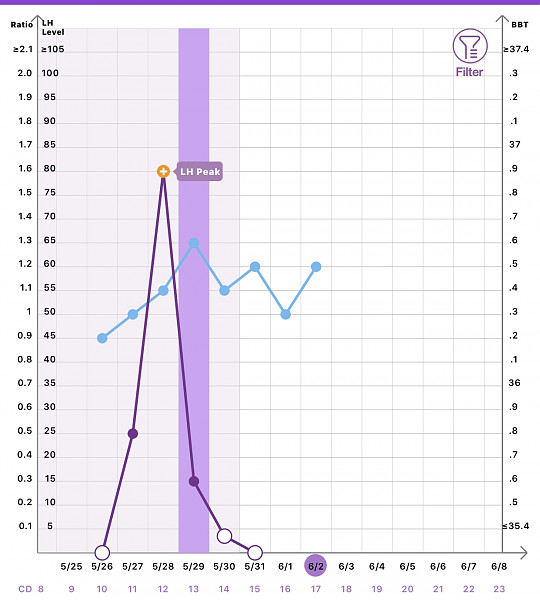Tap the BBT data point on 5/29
This screenshot has height=600, width=540.
pos(194,243)
